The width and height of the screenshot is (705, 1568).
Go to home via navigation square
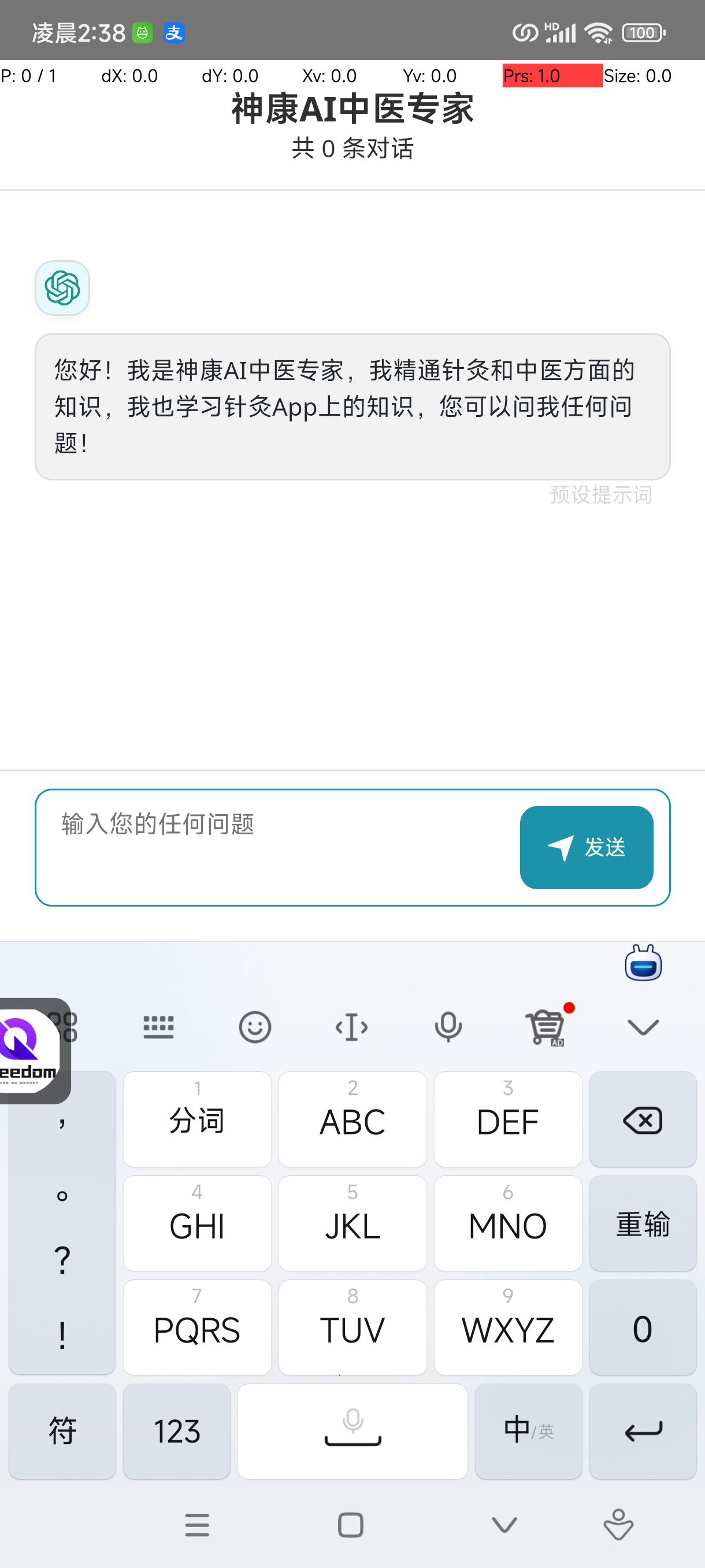point(350,1525)
